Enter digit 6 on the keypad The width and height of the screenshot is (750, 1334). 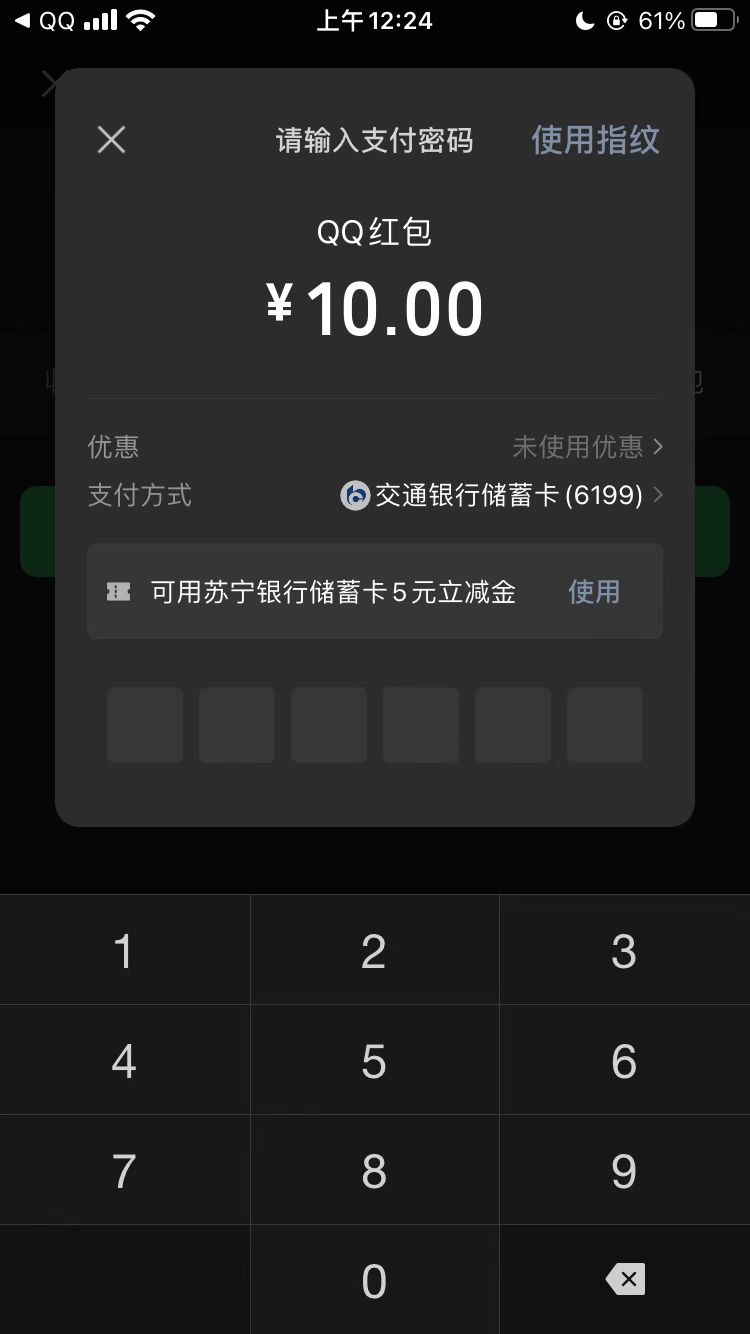click(625, 1061)
